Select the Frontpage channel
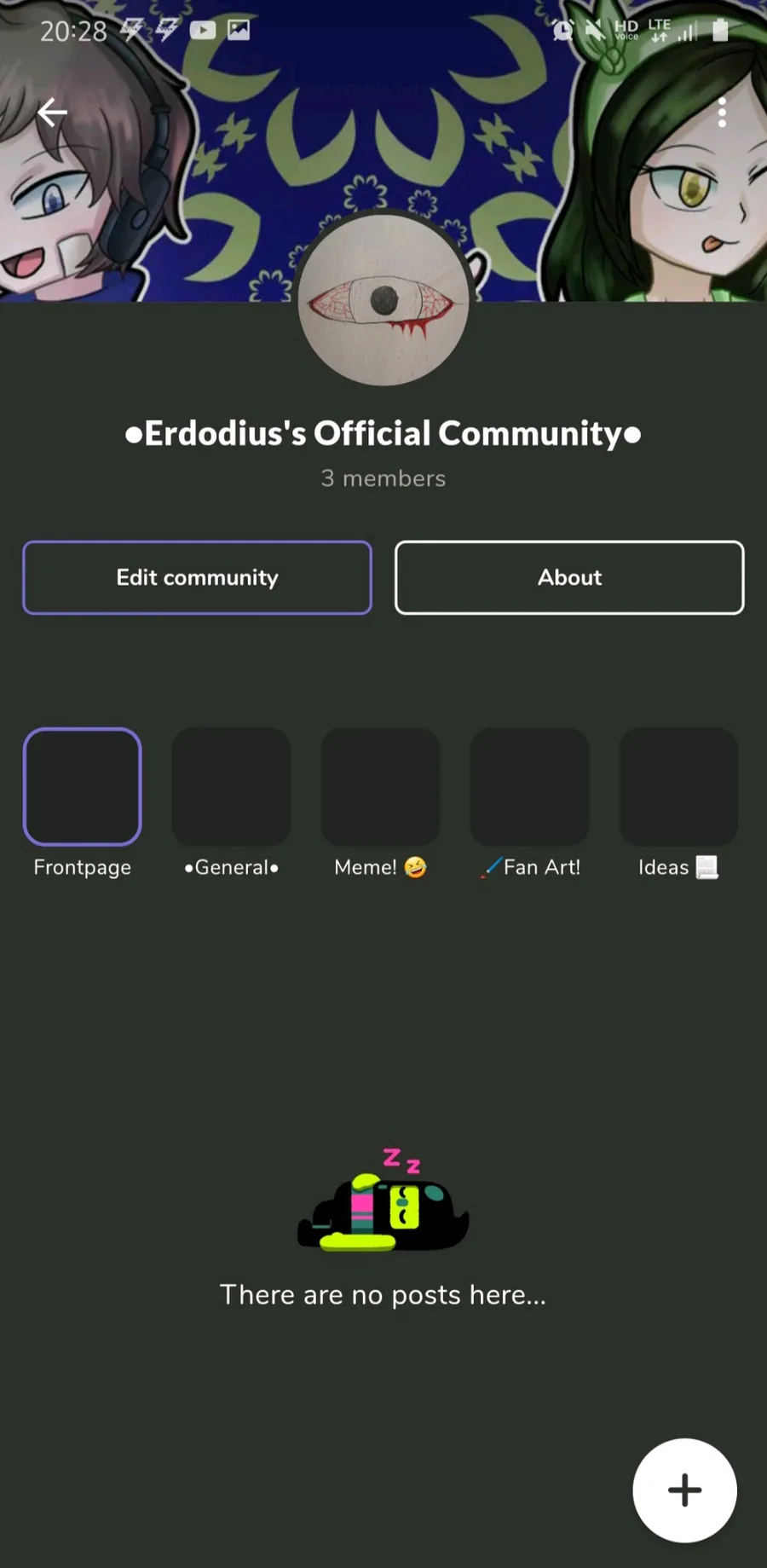The image size is (767, 1568). point(83,786)
